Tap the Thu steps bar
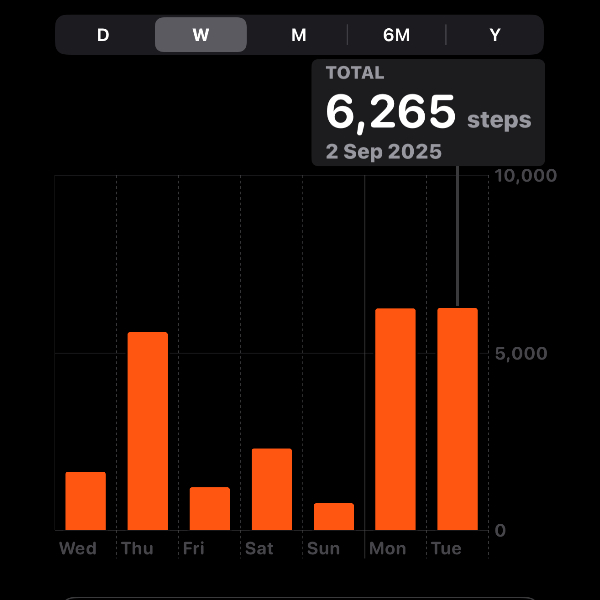 pos(148,431)
